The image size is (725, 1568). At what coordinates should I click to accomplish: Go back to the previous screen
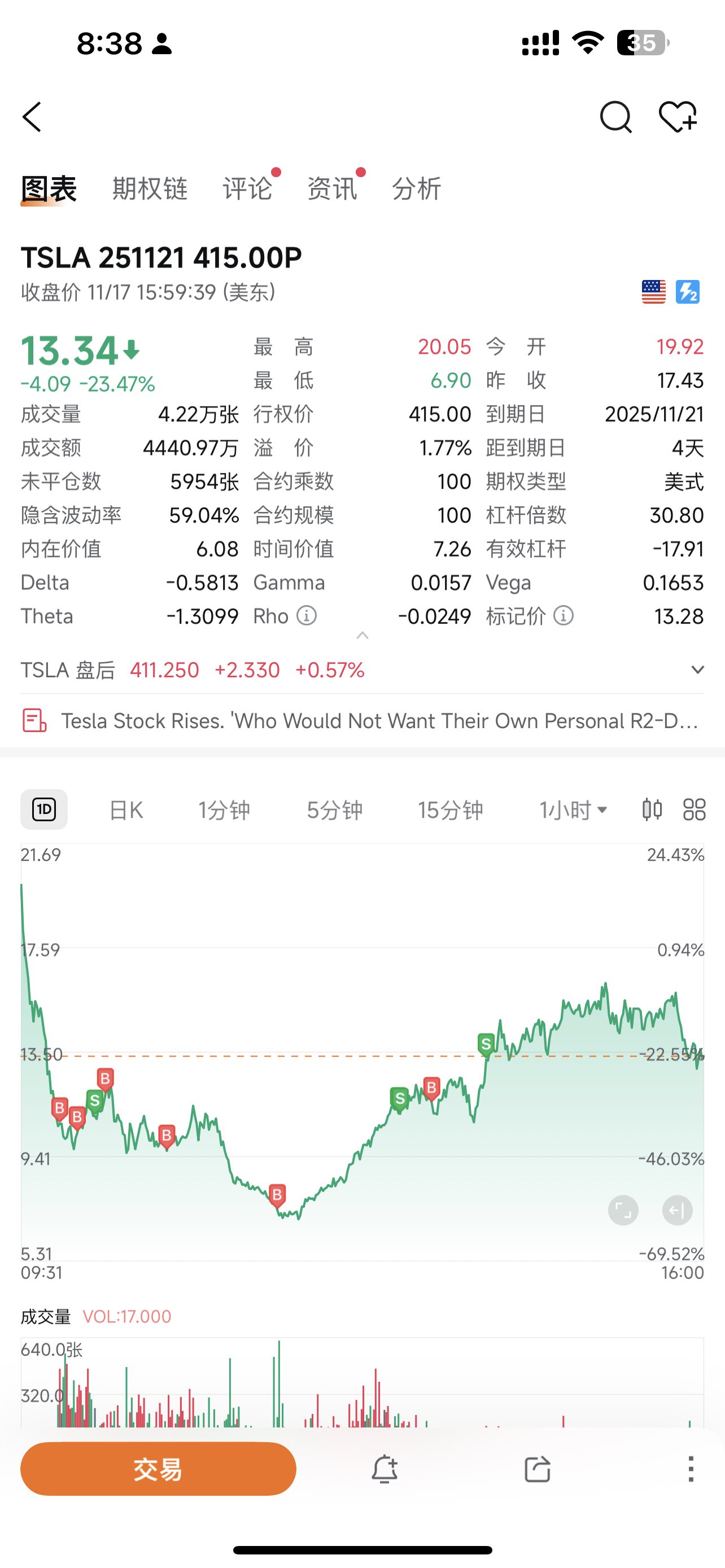point(32,117)
